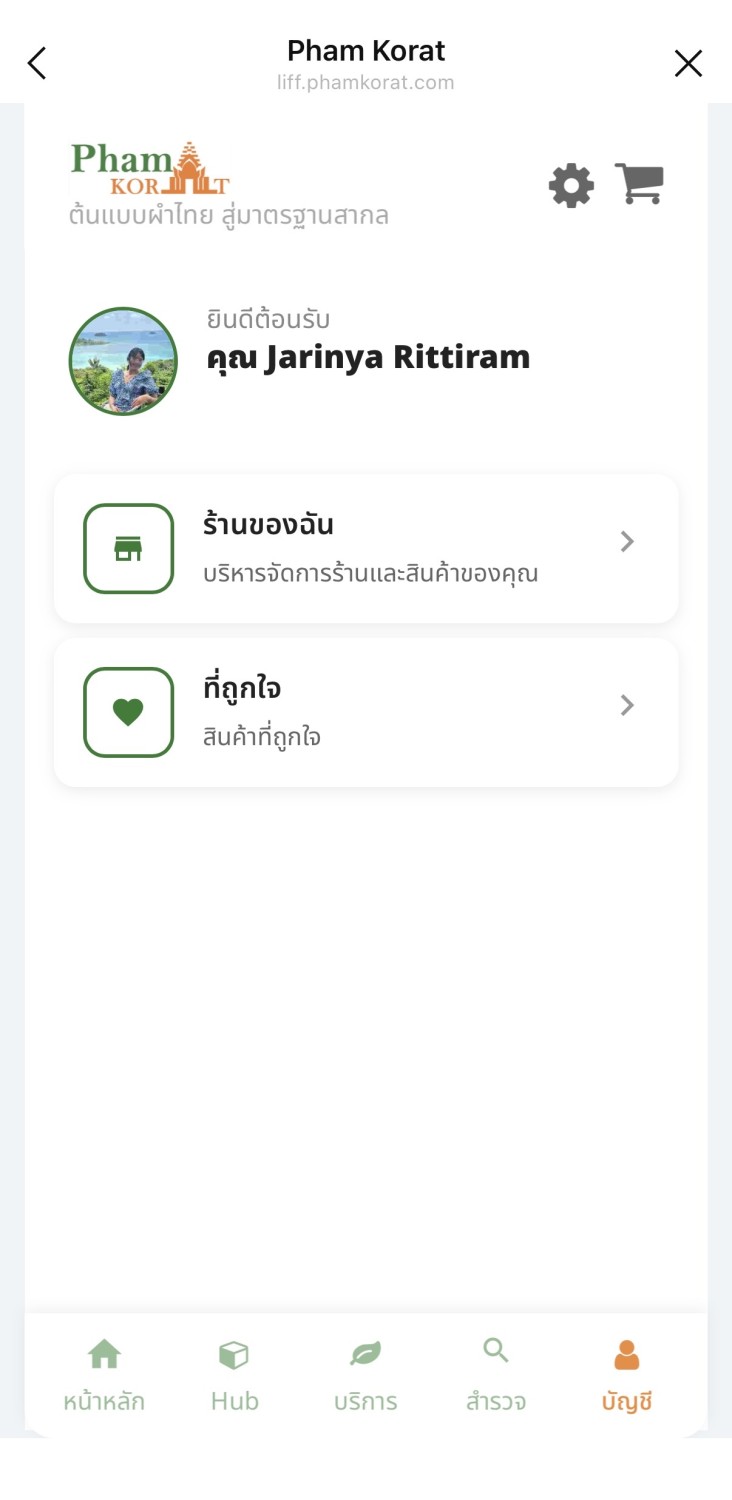Tap the profile photo of Jarinya Rittiram
This screenshot has height=1500, width=732.
point(123,361)
